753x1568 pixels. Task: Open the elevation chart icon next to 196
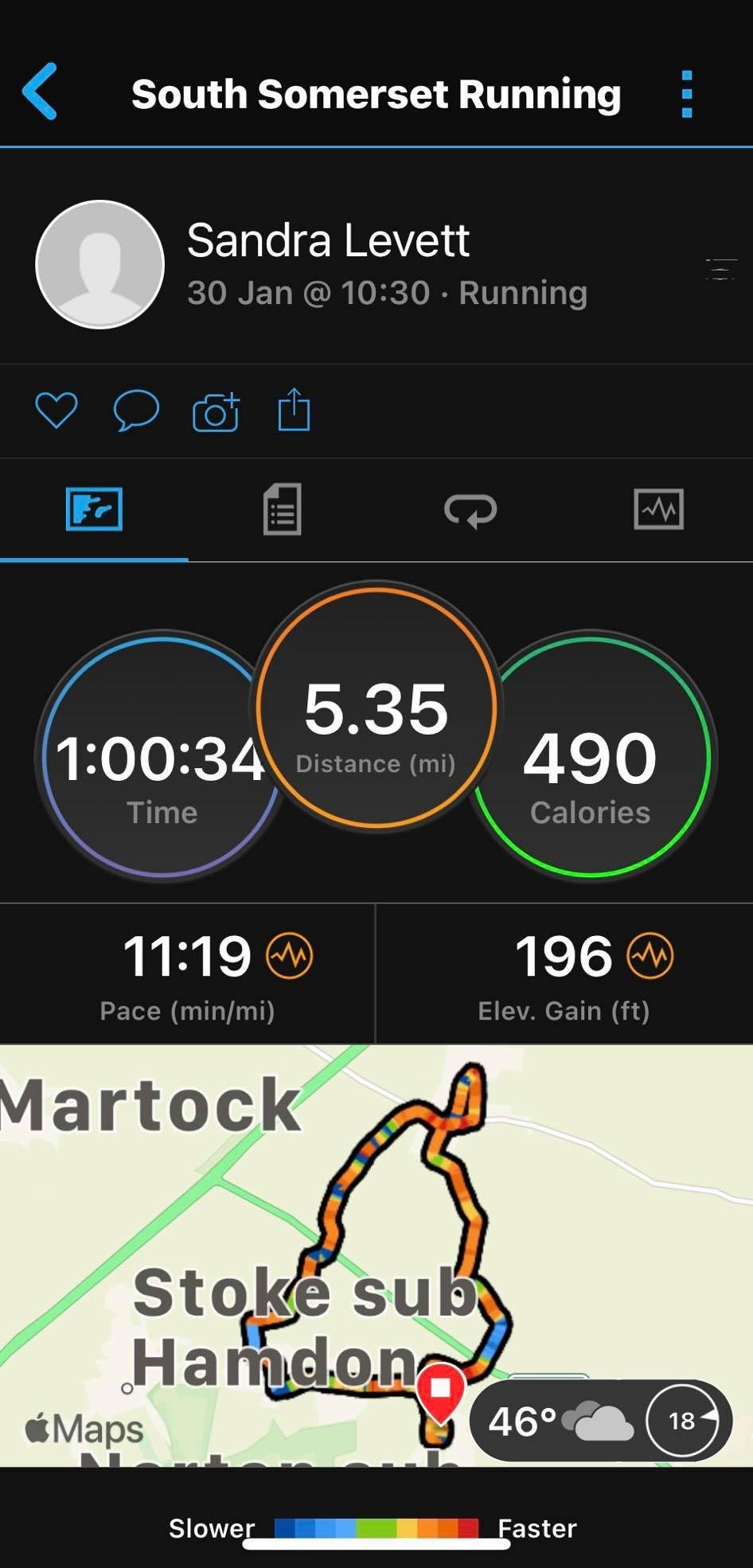click(x=650, y=955)
